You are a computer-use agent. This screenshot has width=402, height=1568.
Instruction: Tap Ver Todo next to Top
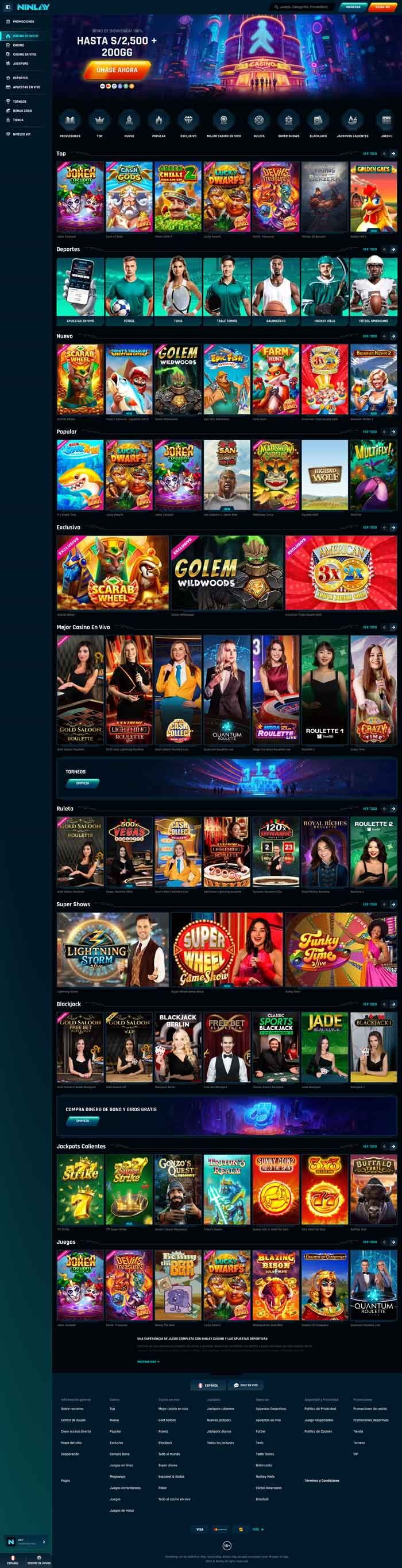(369, 154)
